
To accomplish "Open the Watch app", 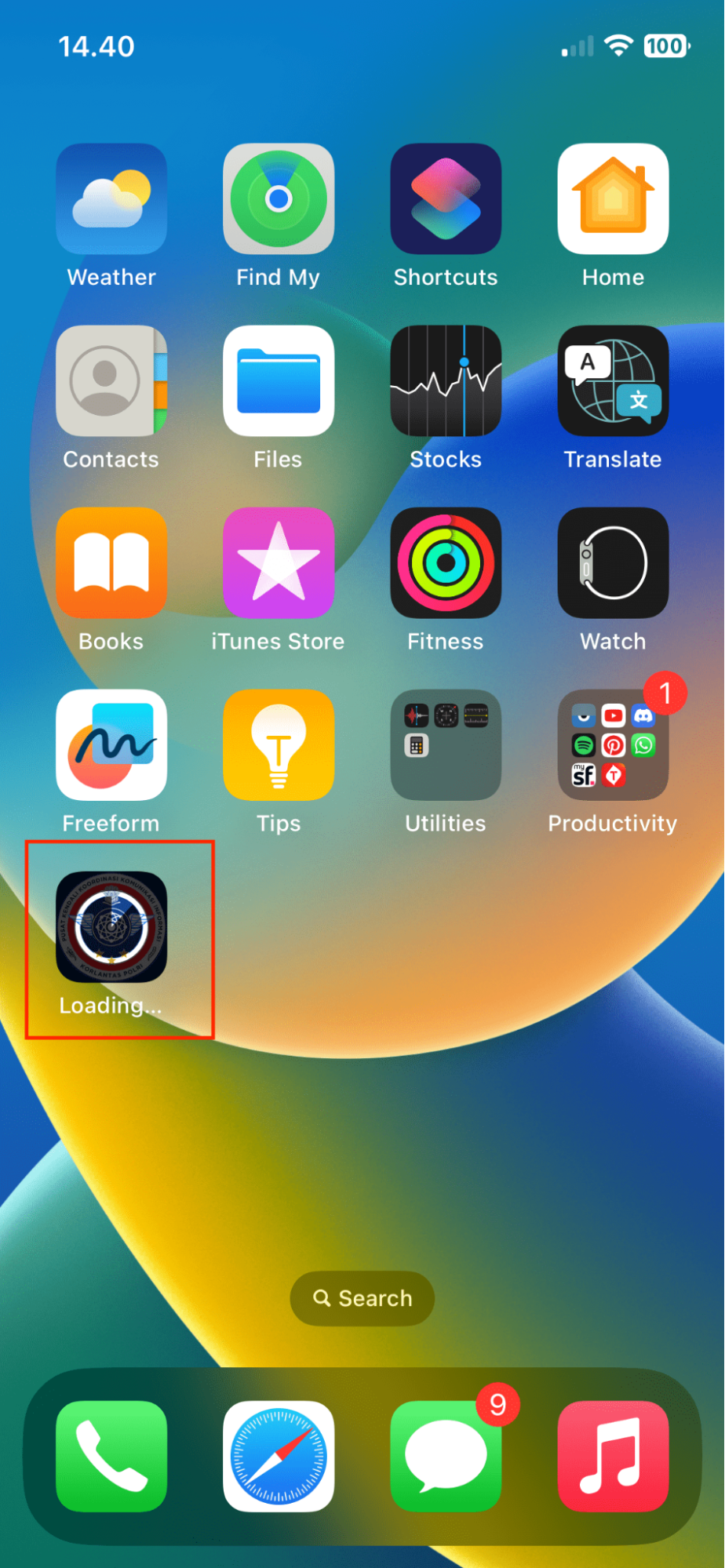I will (x=613, y=562).
